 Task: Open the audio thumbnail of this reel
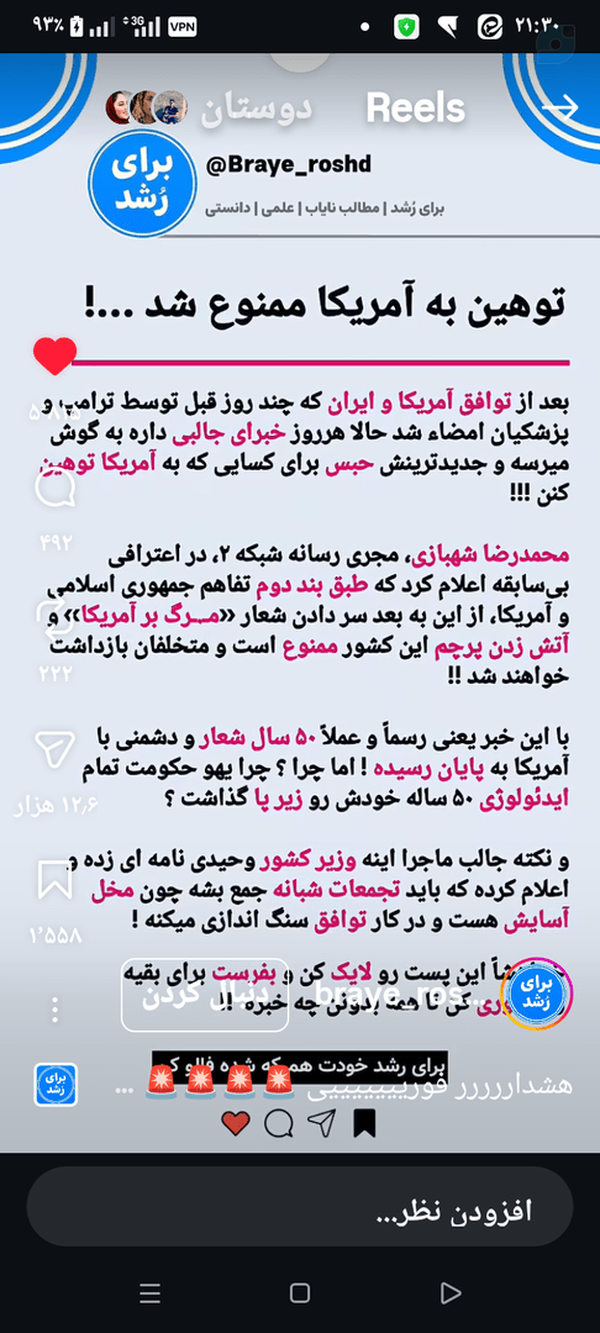tap(56, 1085)
